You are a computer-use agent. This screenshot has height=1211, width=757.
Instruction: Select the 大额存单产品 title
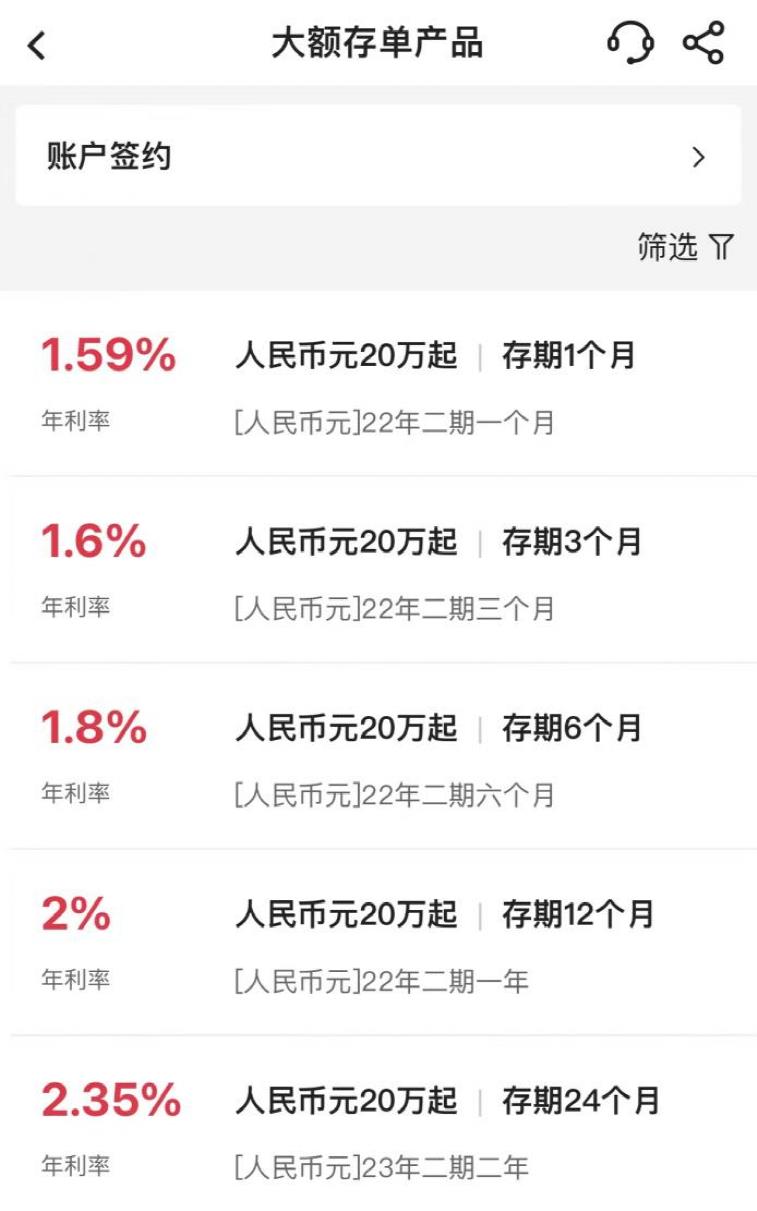378,44
